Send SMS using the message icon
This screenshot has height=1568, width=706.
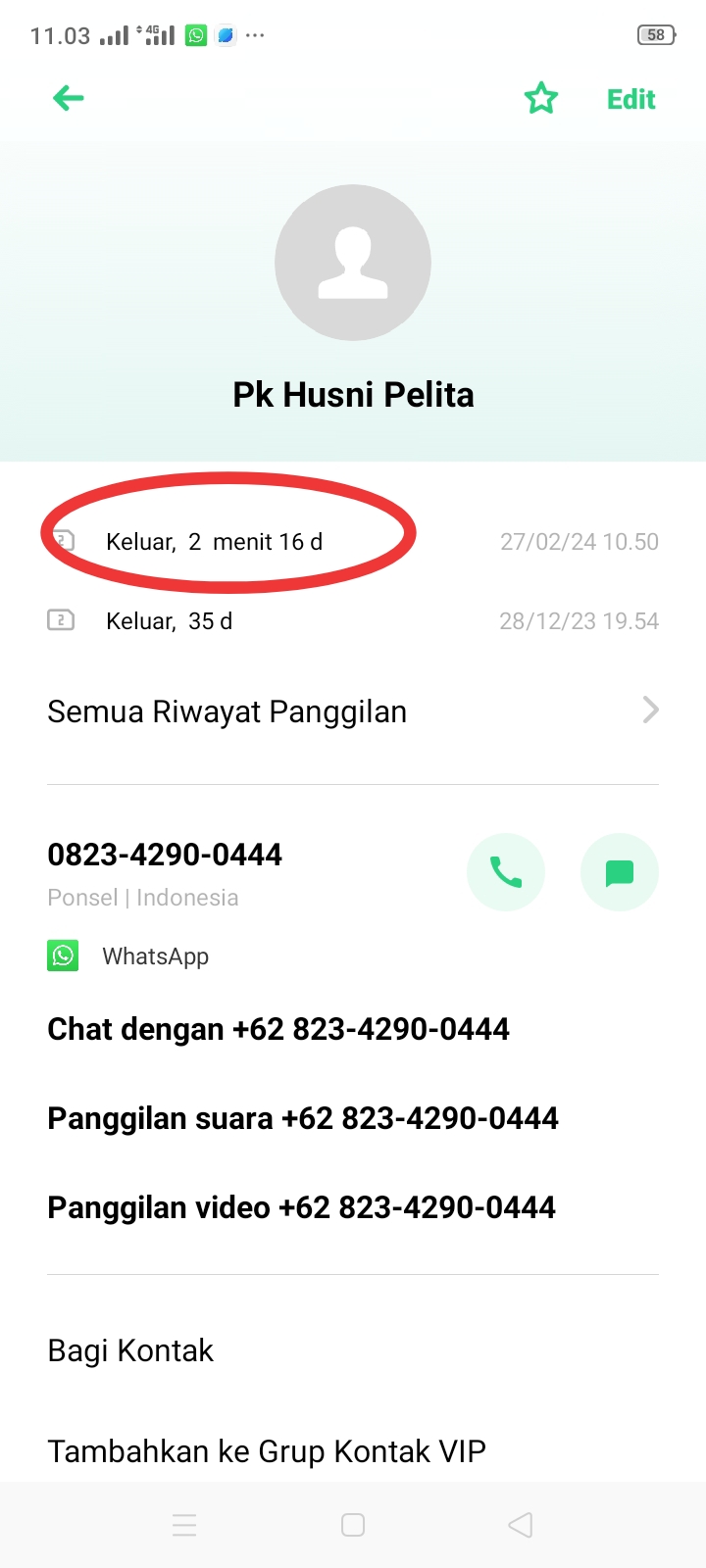[x=619, y=872]
